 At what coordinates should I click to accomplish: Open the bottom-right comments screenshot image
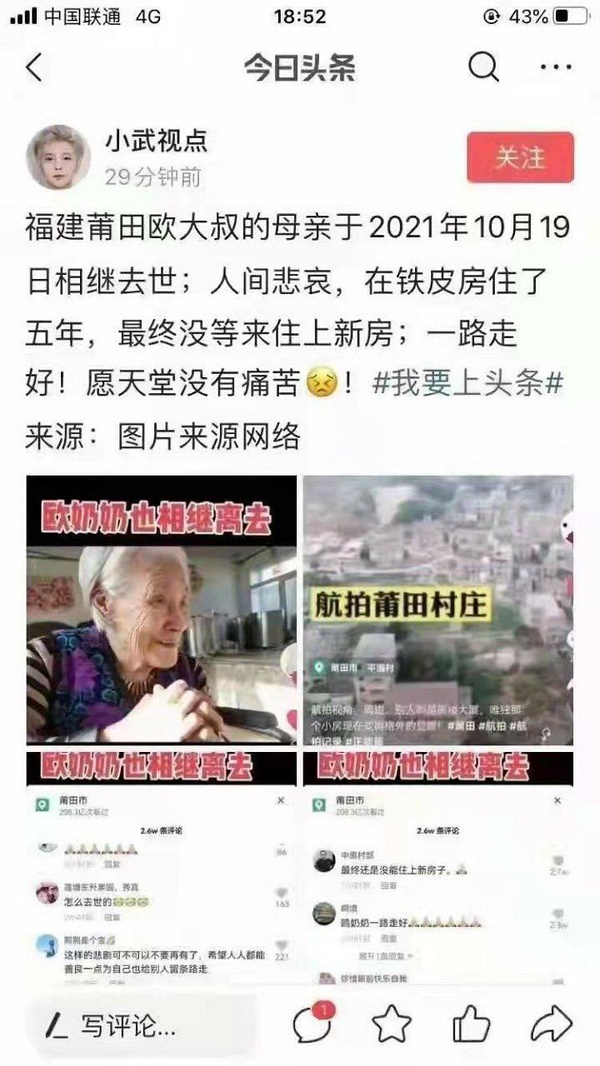click(x=438, y=868)
